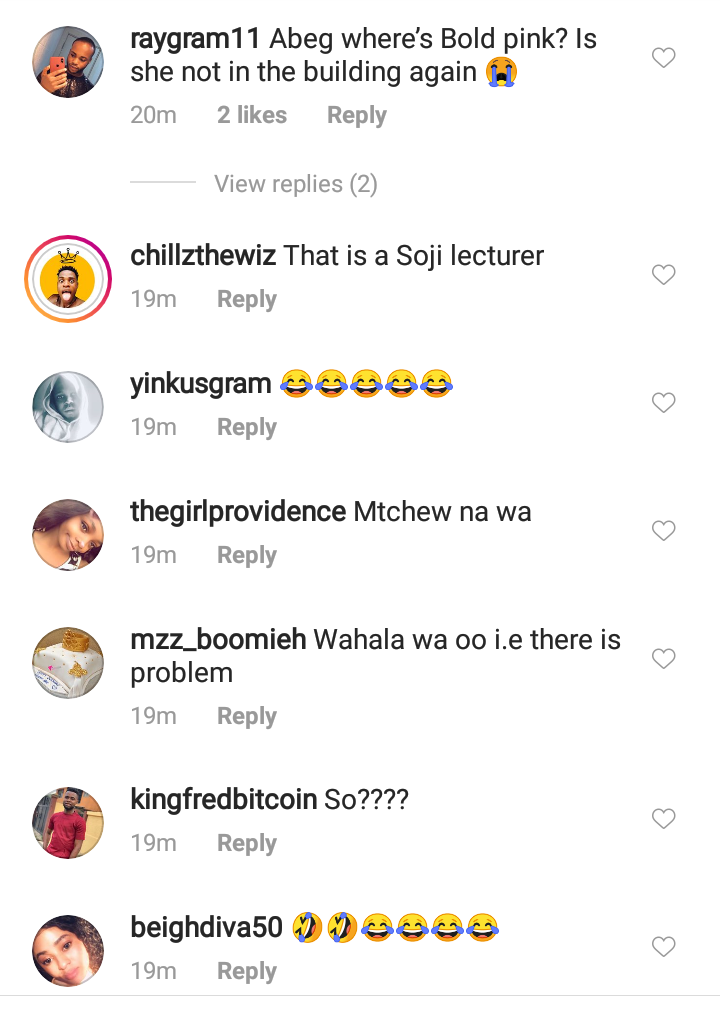Like yinkusgram's comment
Screen dimensions: 720x1014
[x=664, y=403]
